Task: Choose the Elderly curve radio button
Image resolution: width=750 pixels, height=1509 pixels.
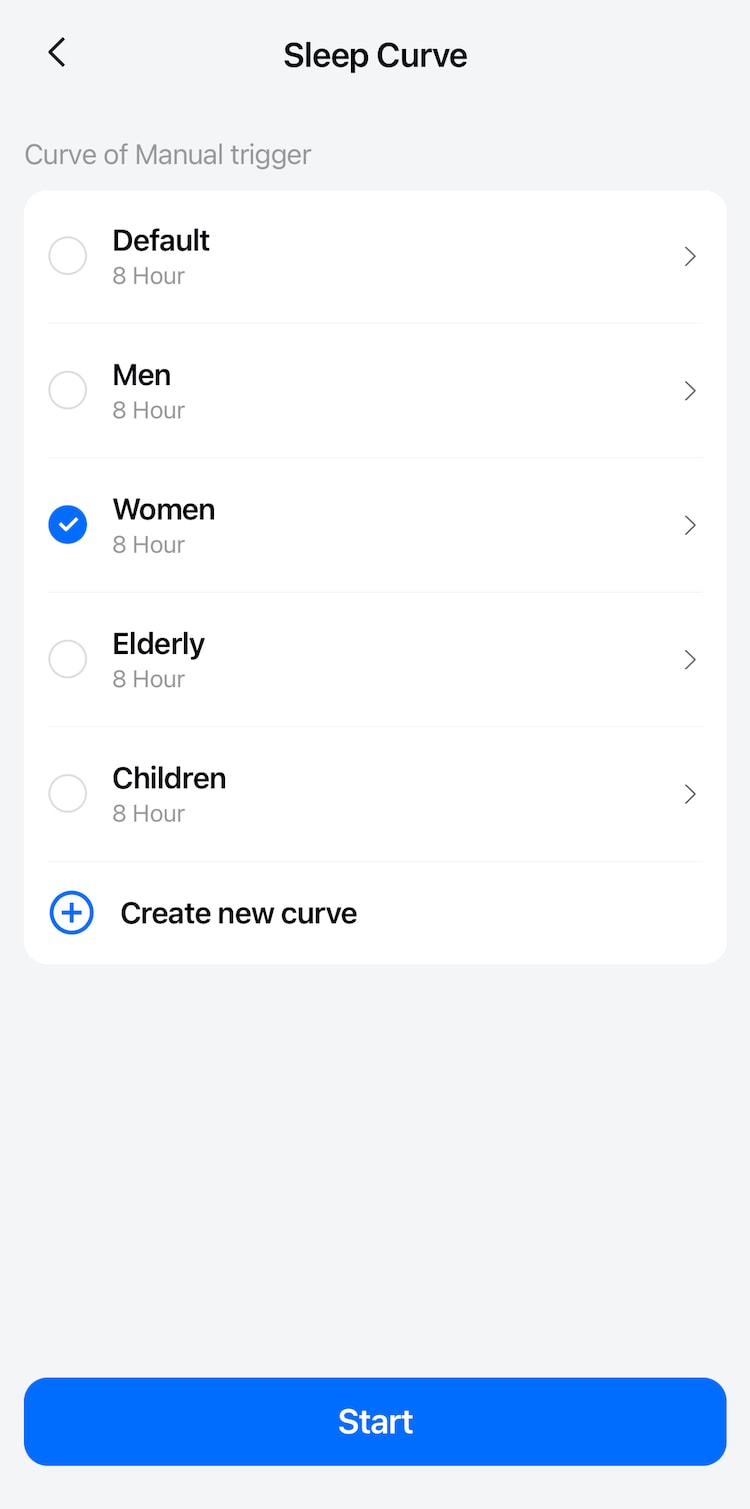Action: pos(67,658)
